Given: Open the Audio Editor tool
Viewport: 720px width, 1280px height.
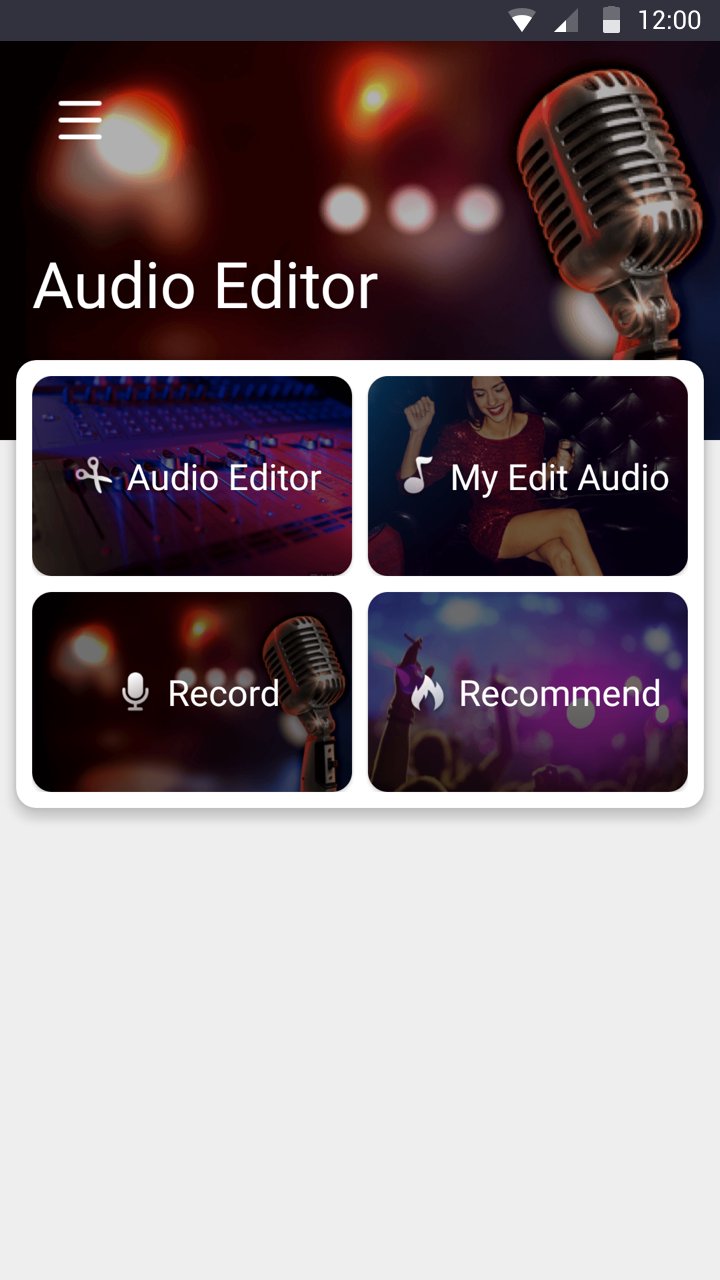Looking at the screenshot, I should [x=192, y=476].
